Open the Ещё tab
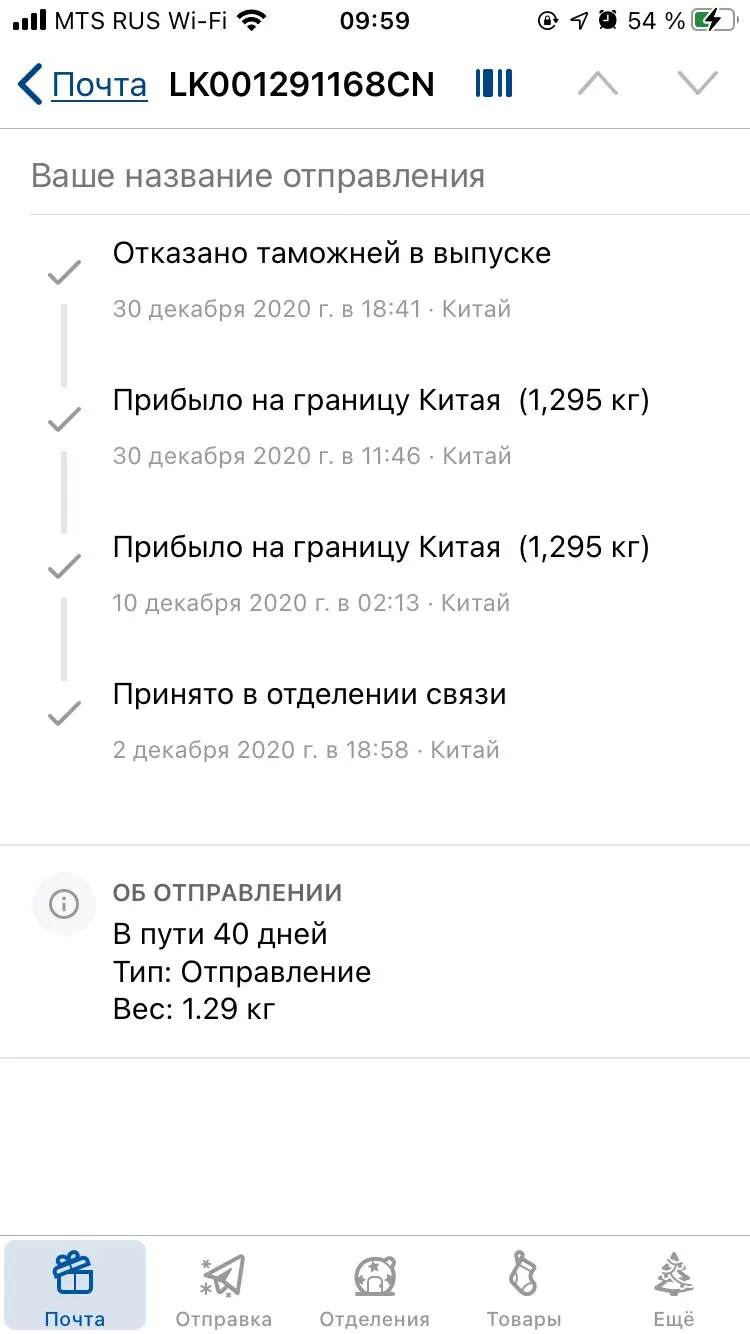This screenshot has height=1334, width=750. click(x=673, y=1286)
